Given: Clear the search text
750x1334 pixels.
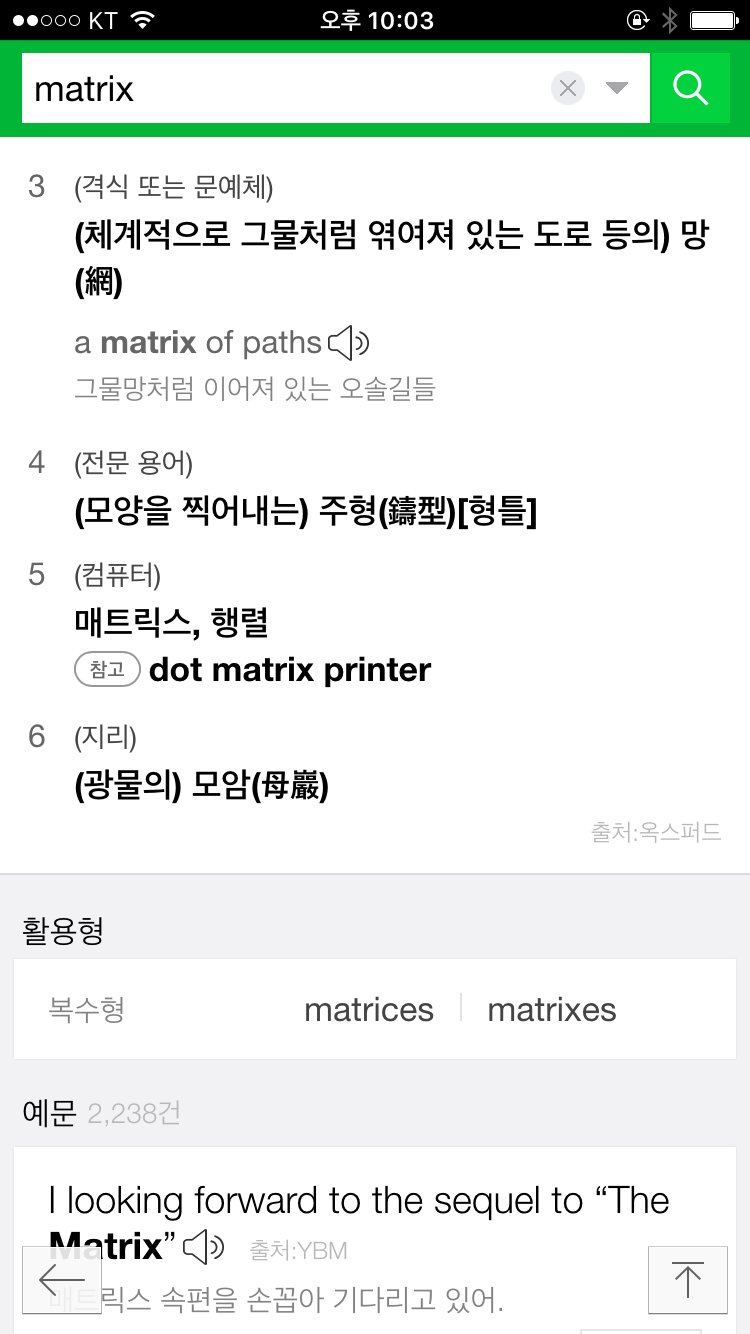Looking at the screenshot, I should pos(568,89).
